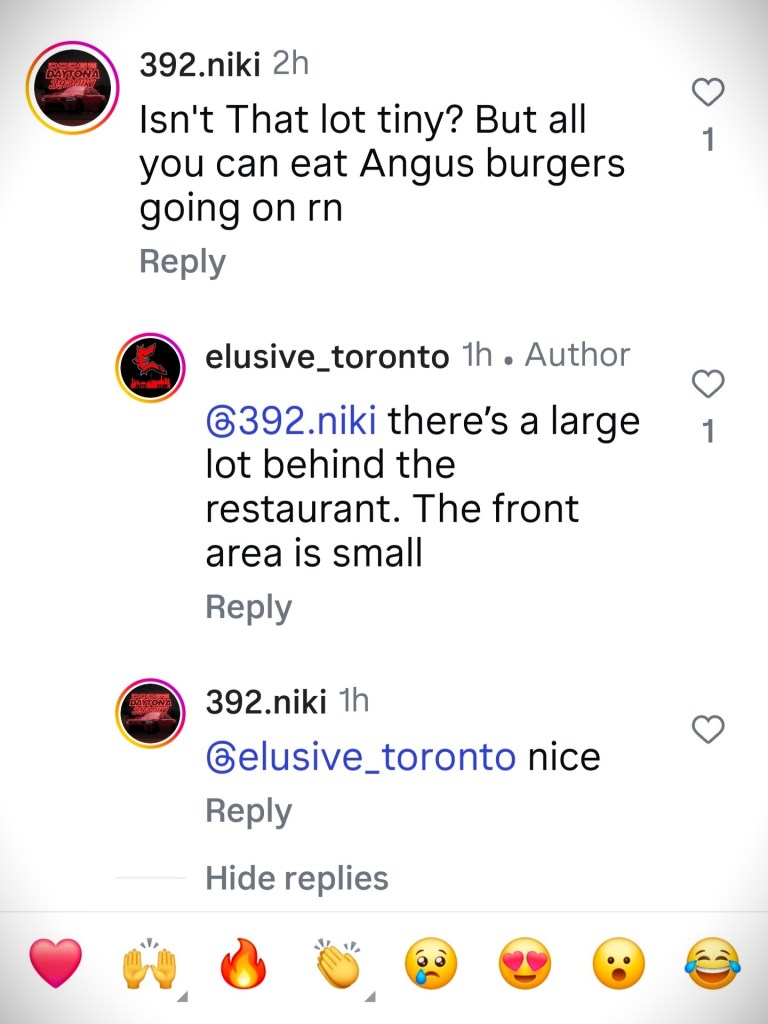Reply to elusive_toronto's large lot comment

[x=248, y=607]
